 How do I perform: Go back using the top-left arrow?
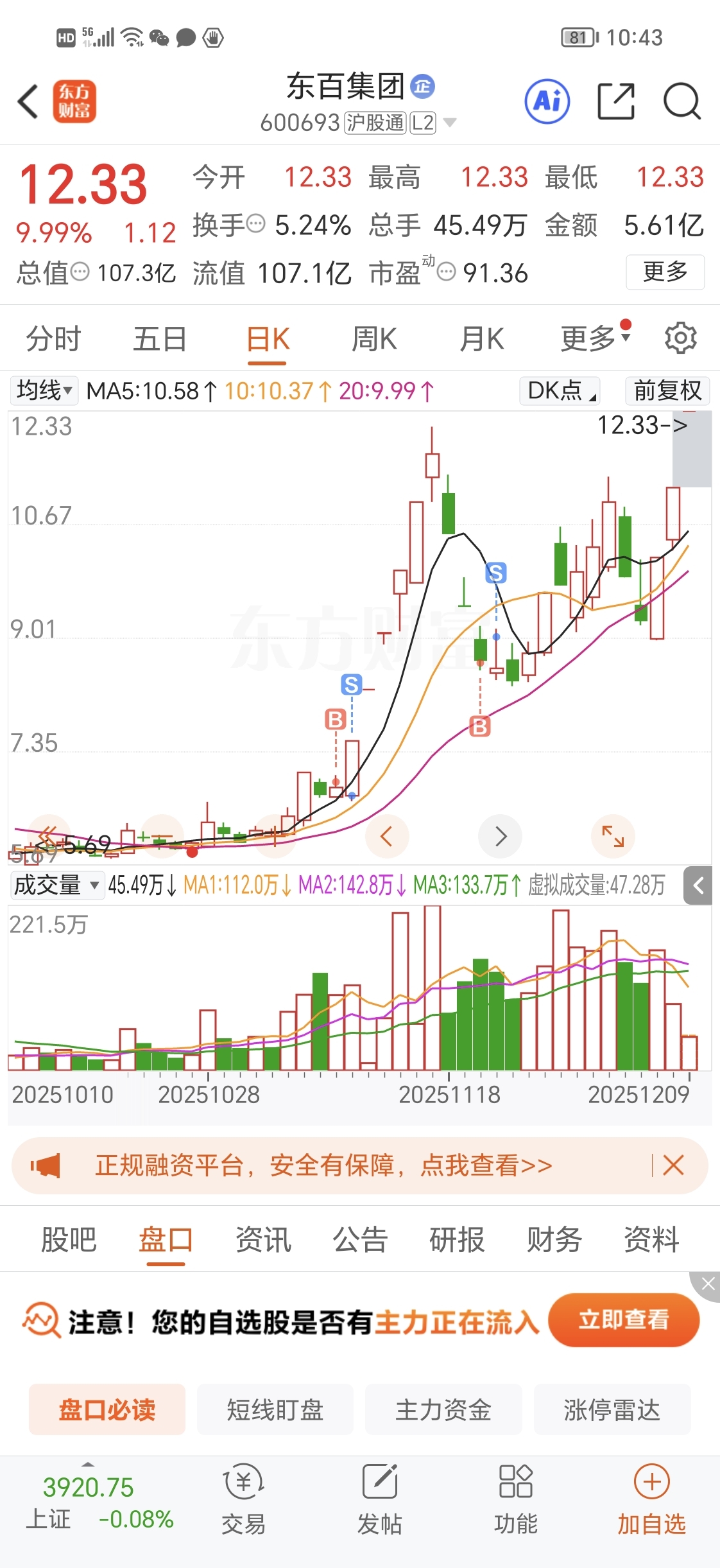coord(28,101)
